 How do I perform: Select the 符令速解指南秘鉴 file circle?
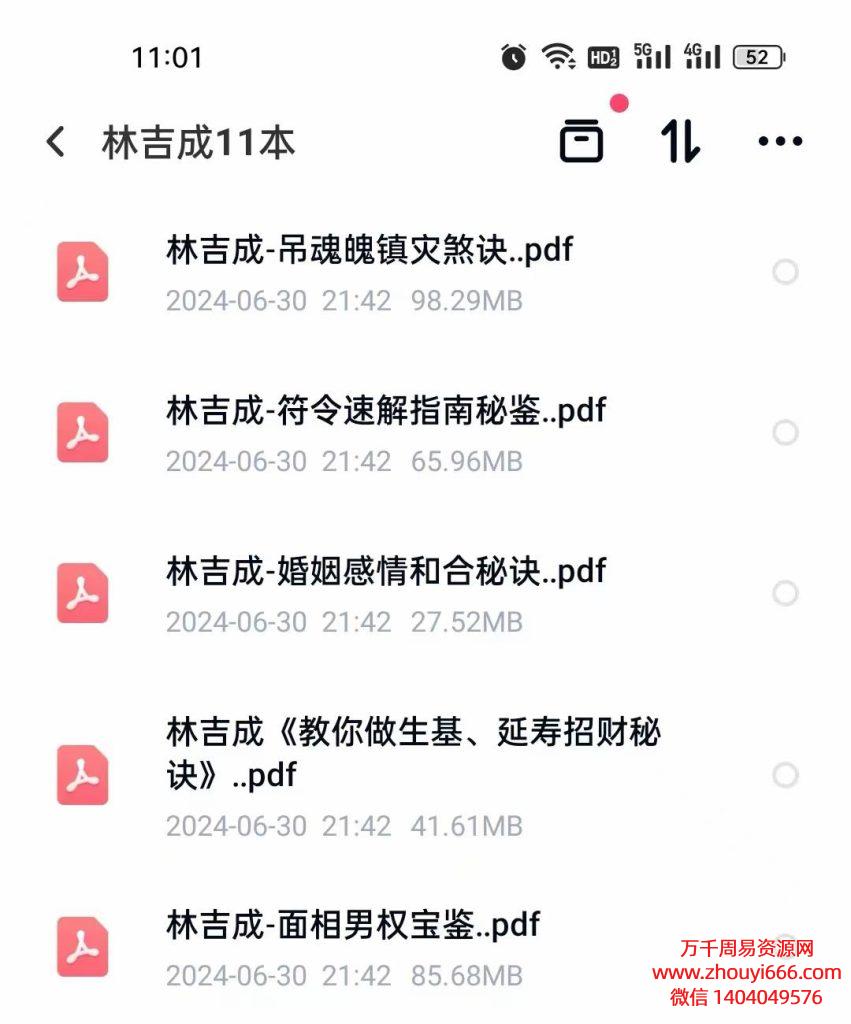tap(785, 433)
